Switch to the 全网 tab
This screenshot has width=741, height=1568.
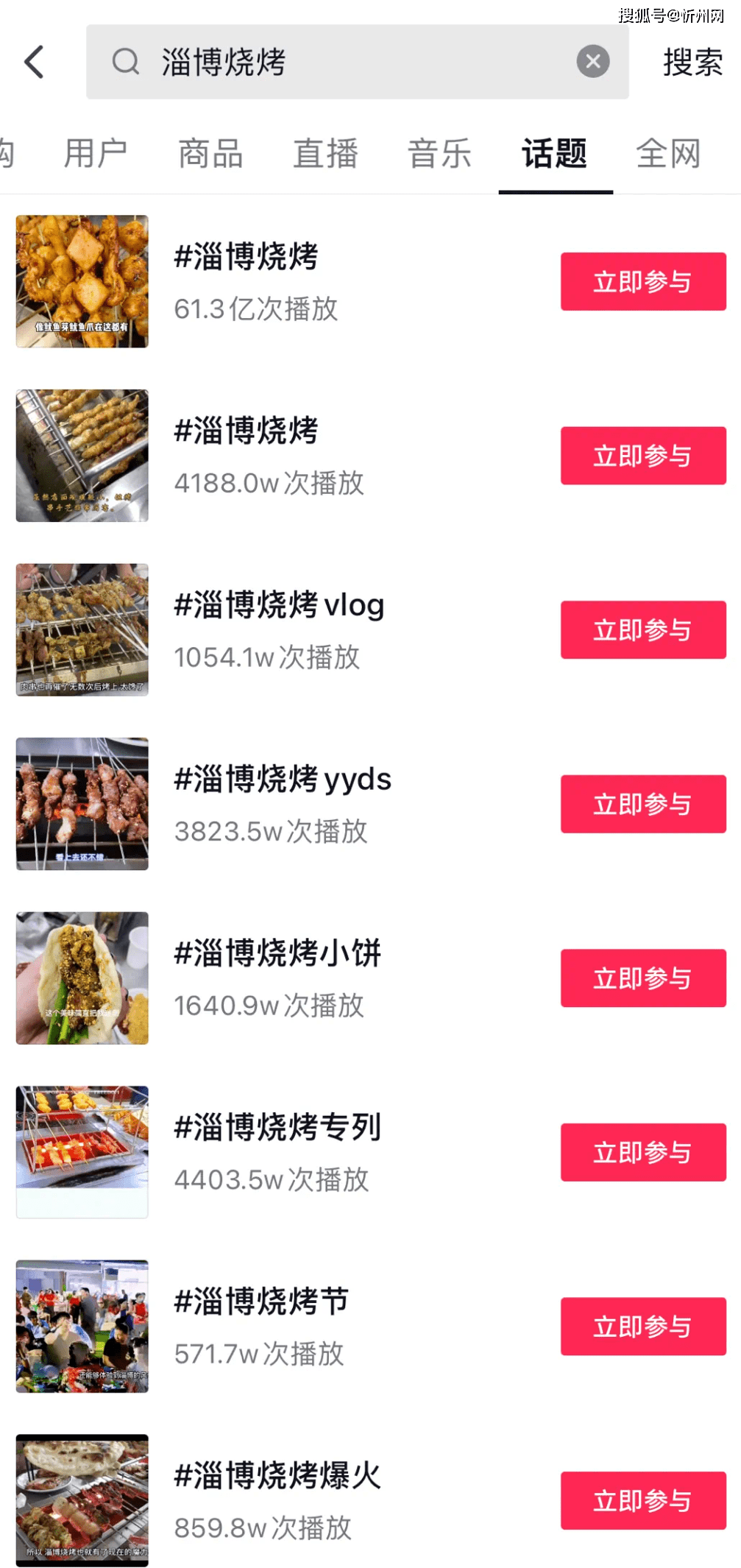668,154
